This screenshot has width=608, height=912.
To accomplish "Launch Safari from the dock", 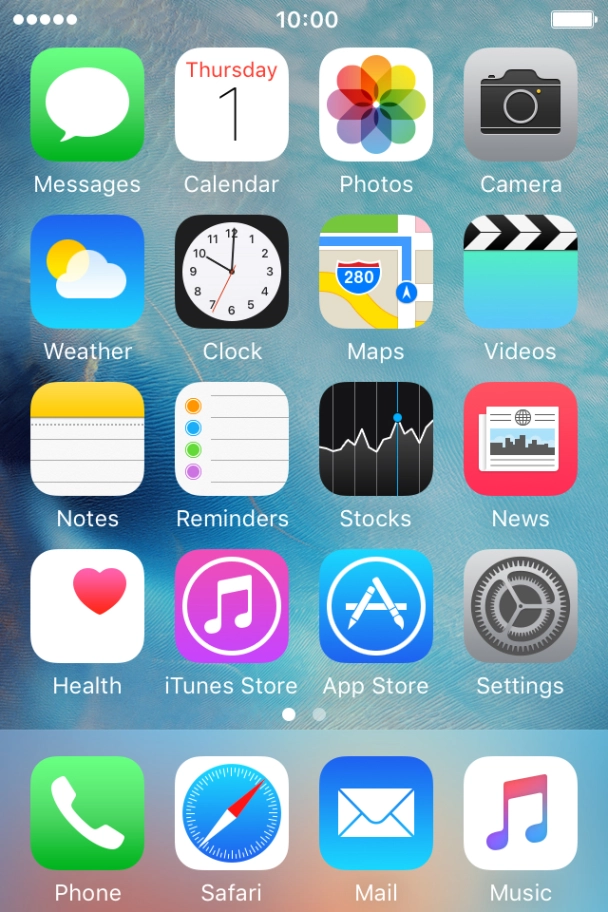I will pos(231,812).
